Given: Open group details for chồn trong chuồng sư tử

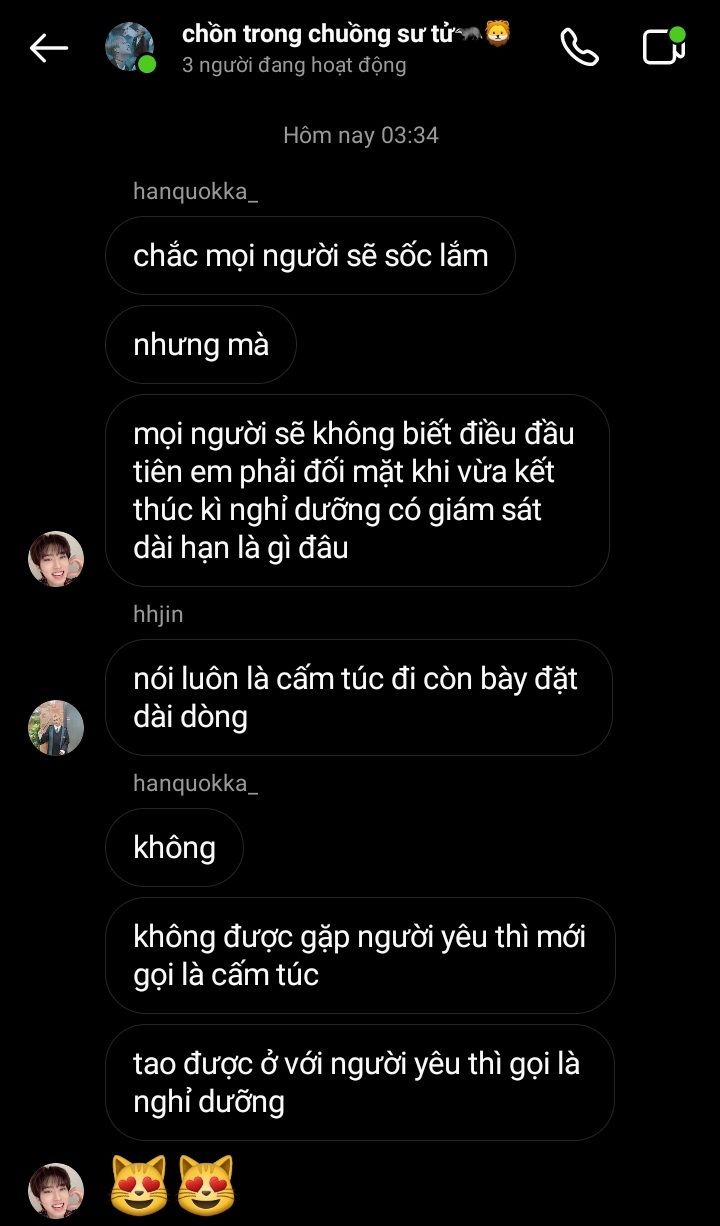Looking at the screenshot, I should [x=346, y=34].
